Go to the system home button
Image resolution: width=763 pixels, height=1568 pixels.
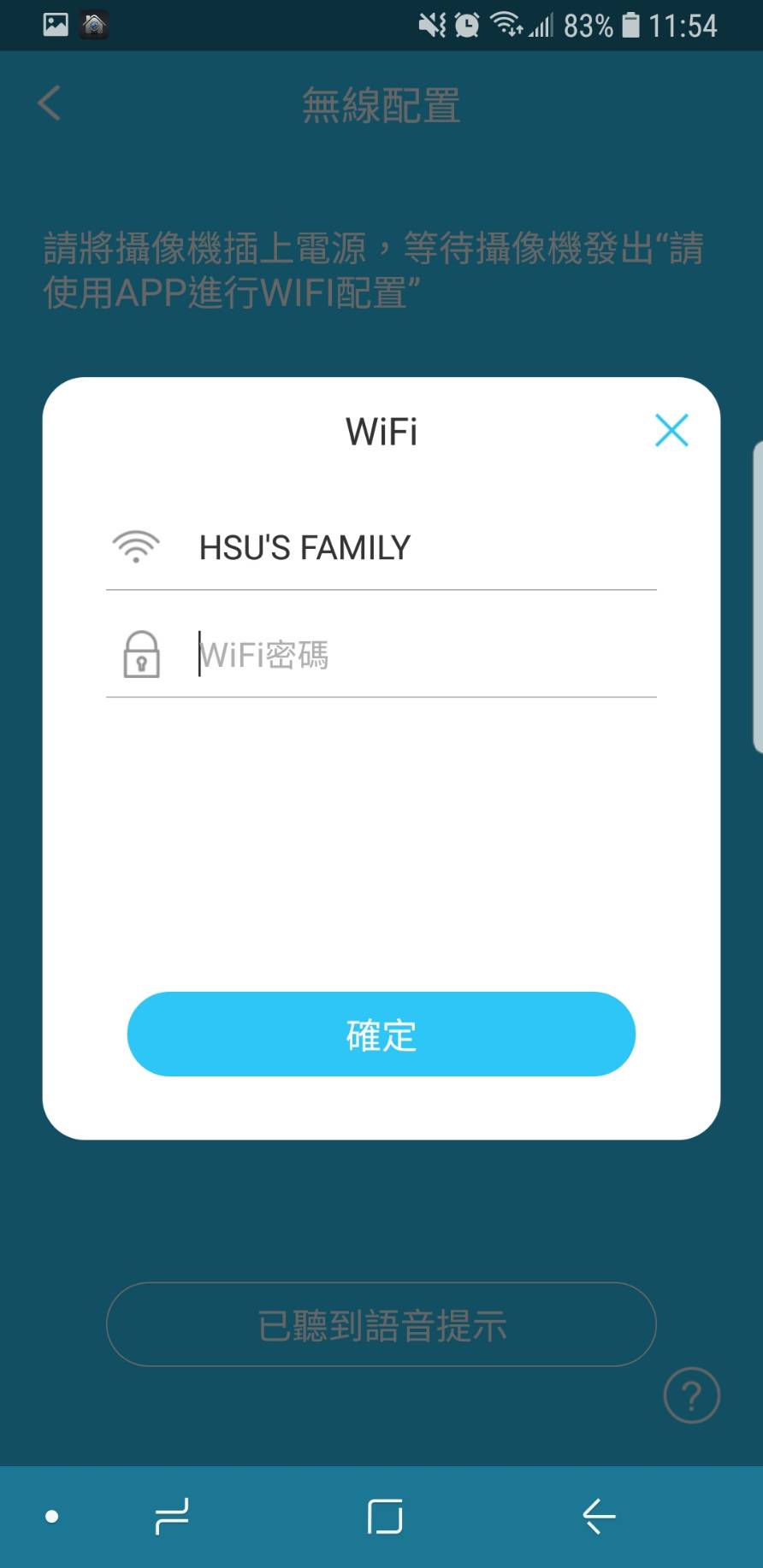pyautogui.click(x=385, y=1517)
